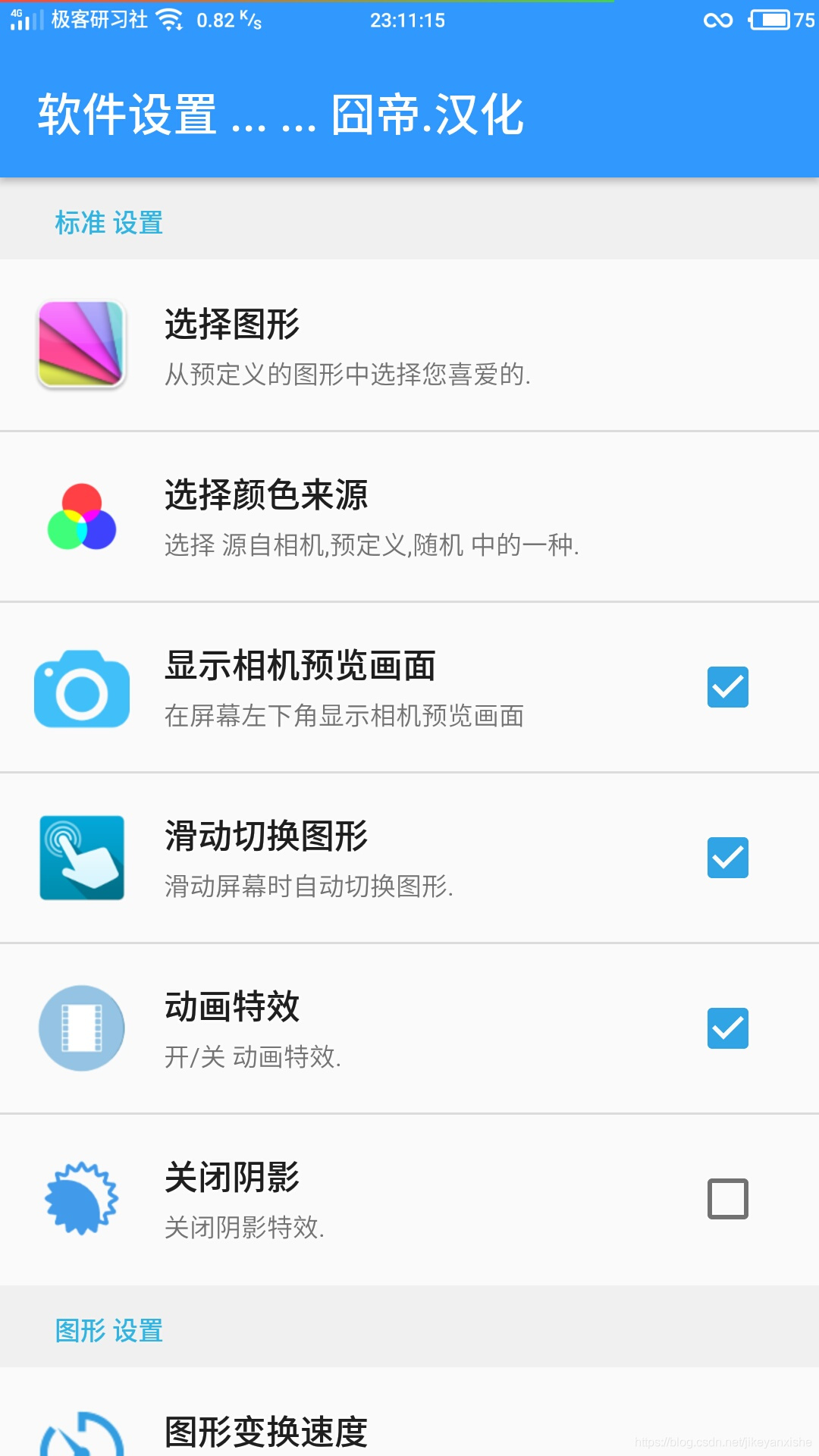The image size is (819, 1456).
Task: Turn off the 动画特效 checkbox
Action: pyautogui.click(x=727, y=1028)
